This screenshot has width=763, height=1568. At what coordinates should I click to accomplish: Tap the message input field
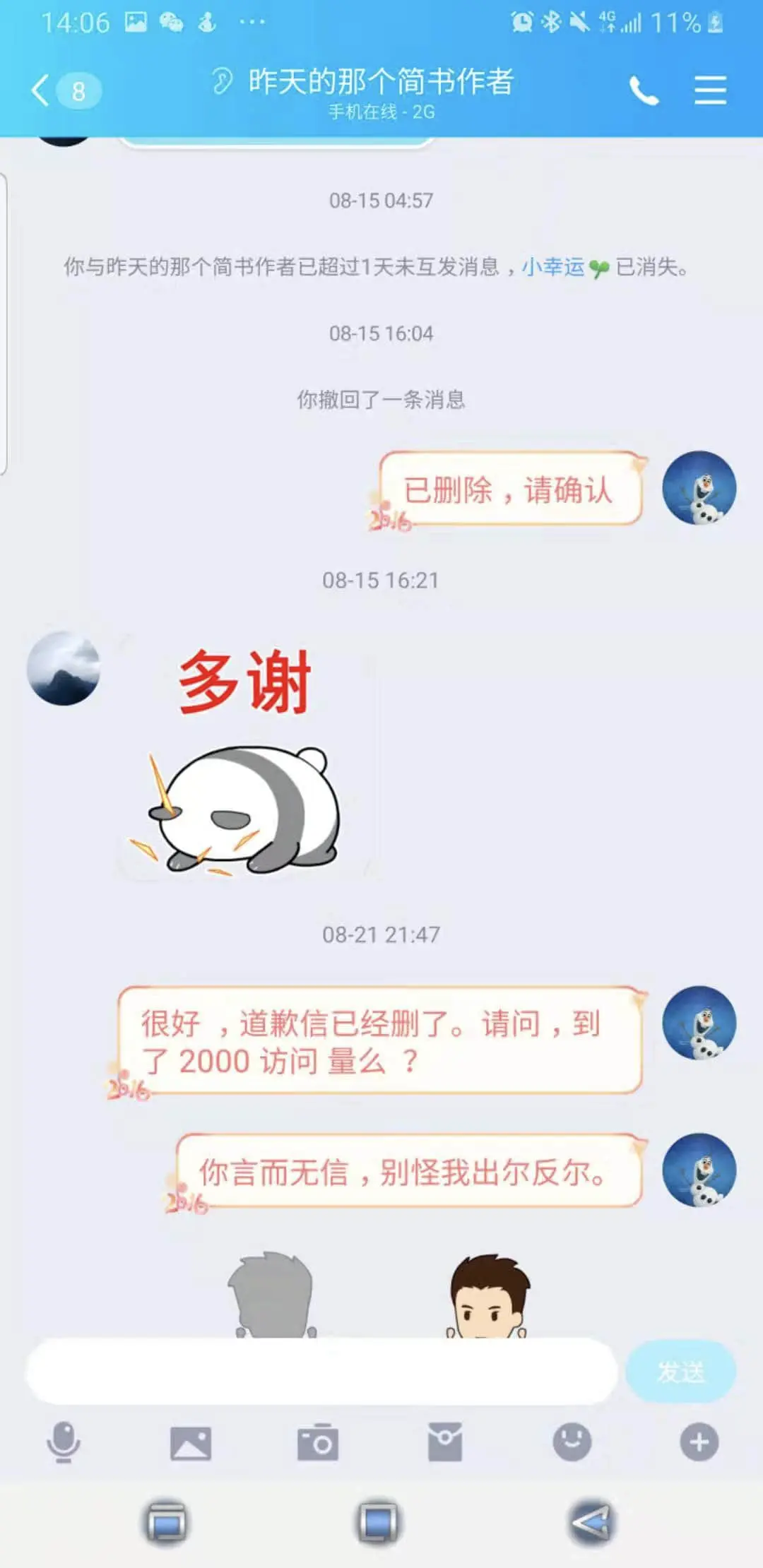[321, 1372]
